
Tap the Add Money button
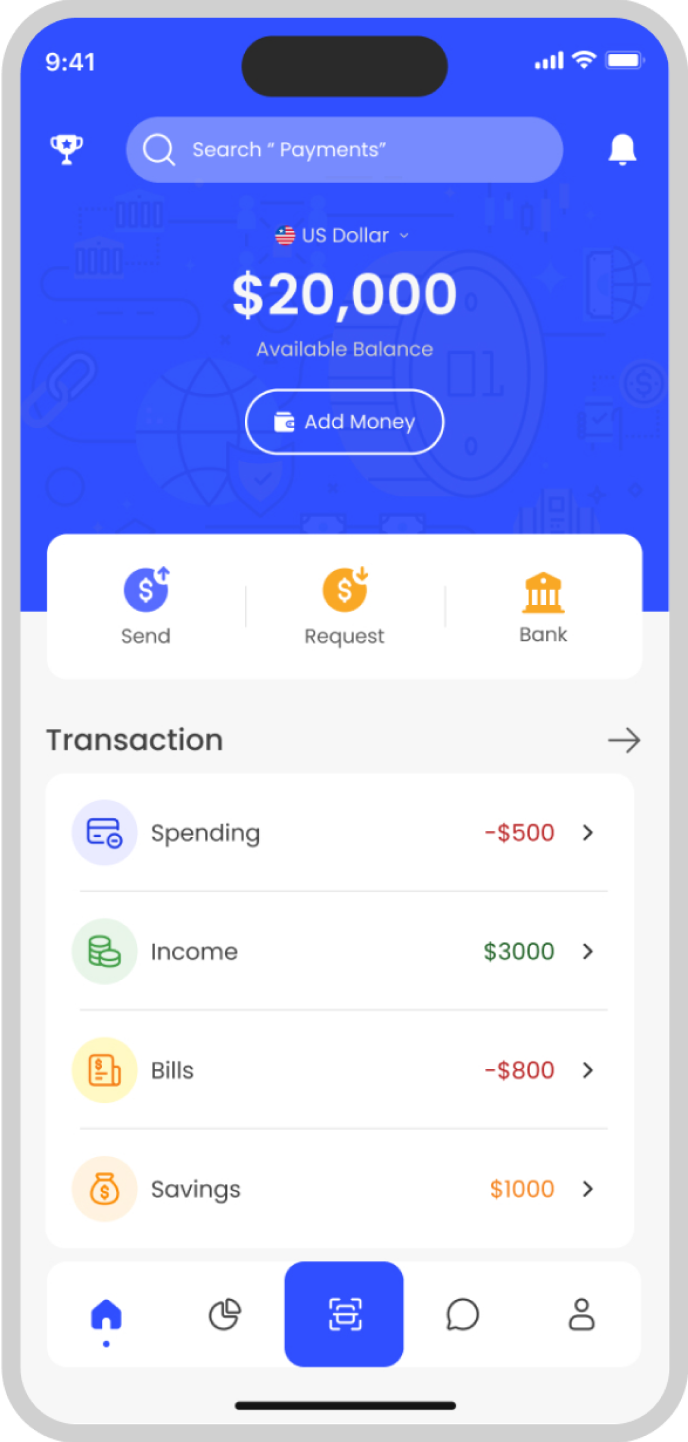tap(344, 422)
